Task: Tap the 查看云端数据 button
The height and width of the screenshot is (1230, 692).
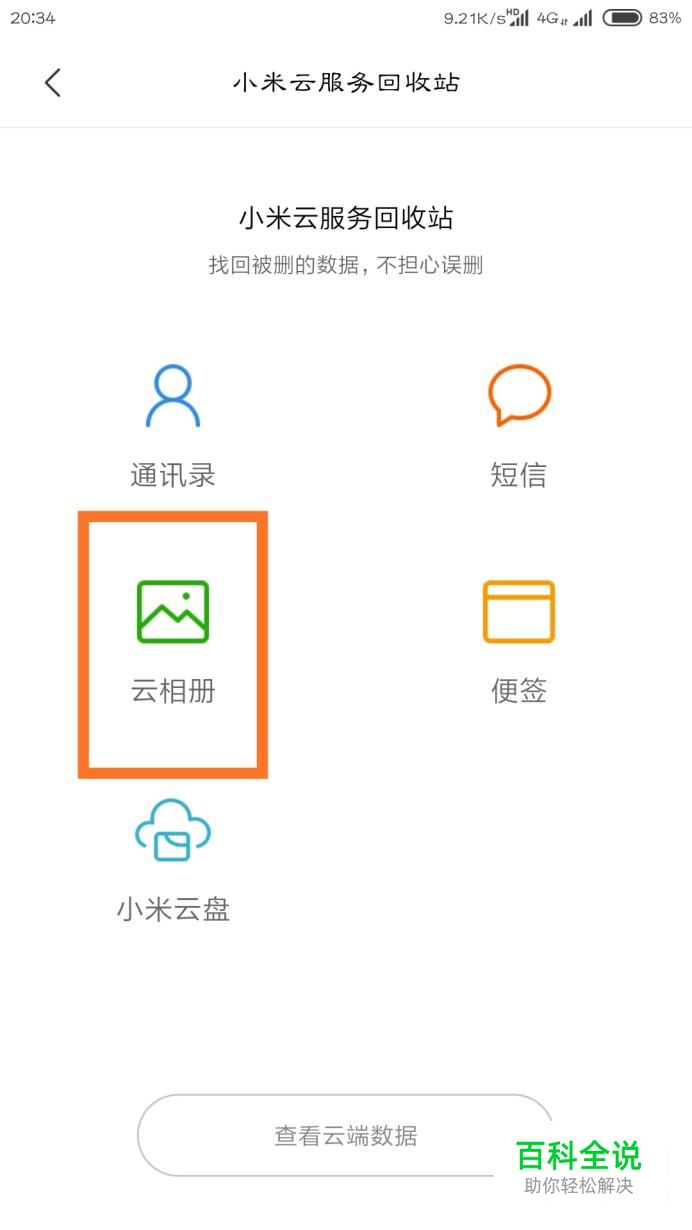Action: [x=346, y=1135]
